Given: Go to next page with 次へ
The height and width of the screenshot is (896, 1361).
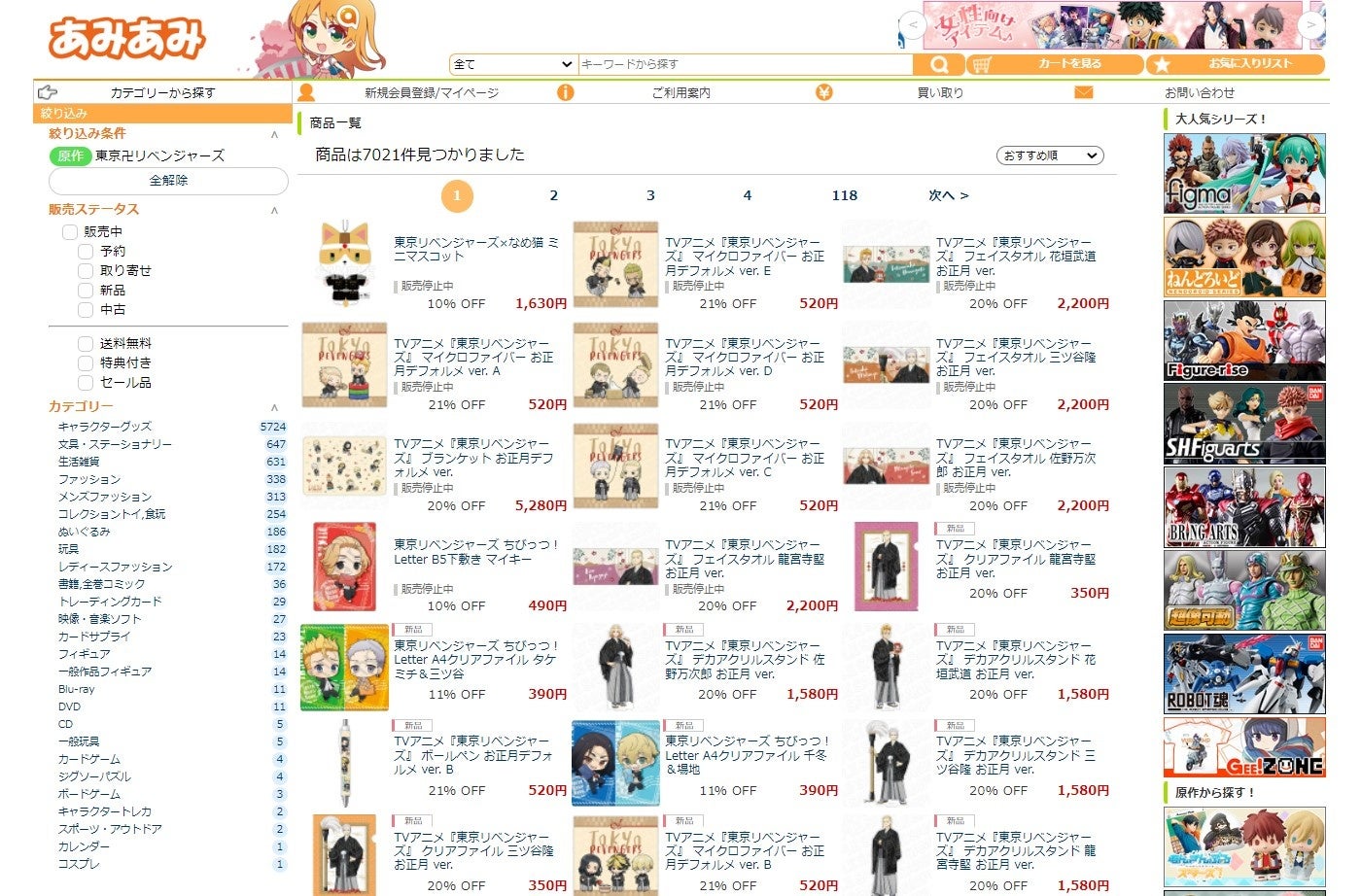Looking at the screenshot, I should point(948,195).
